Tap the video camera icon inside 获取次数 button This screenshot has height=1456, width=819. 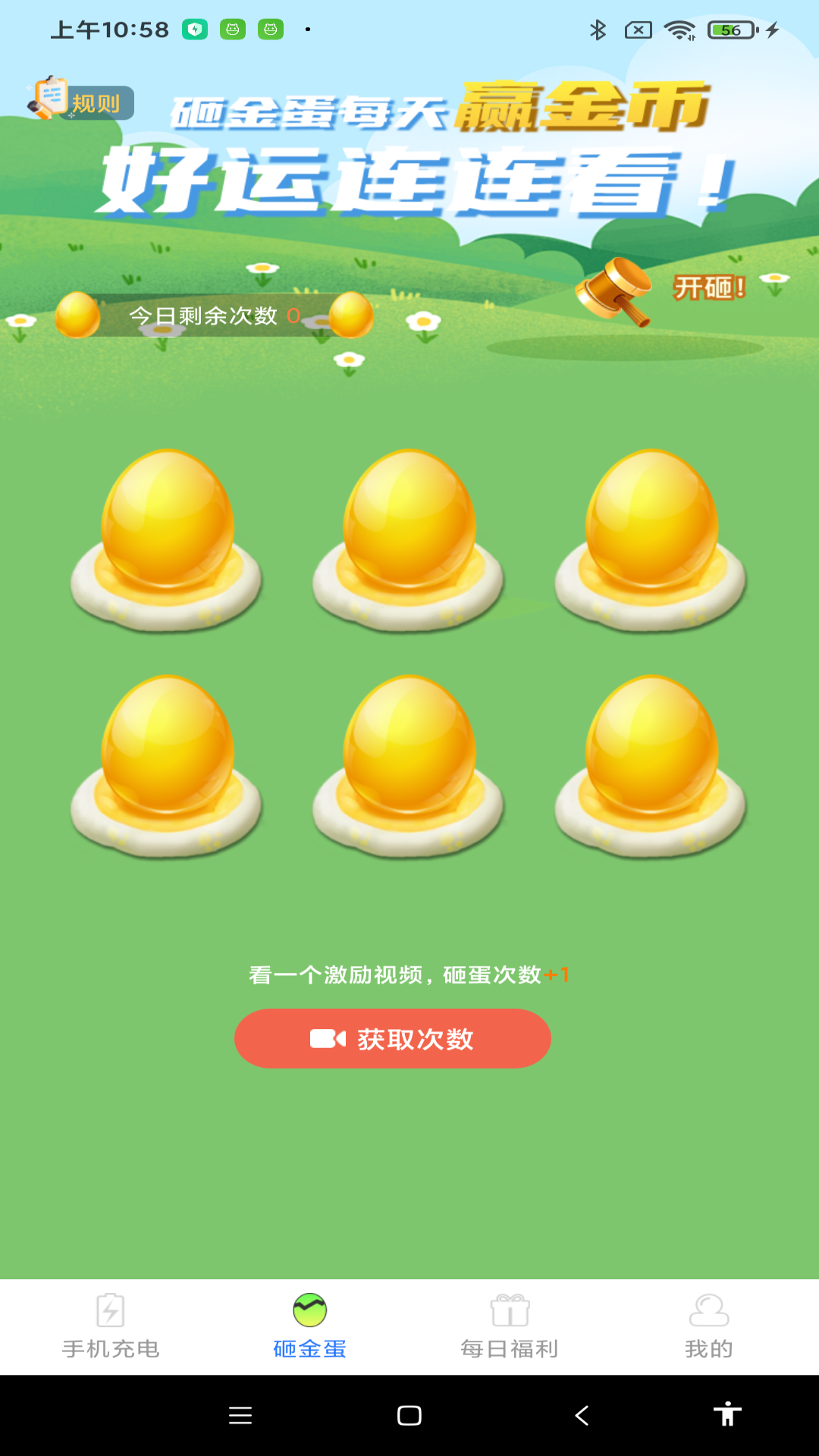coord(328,1038)
